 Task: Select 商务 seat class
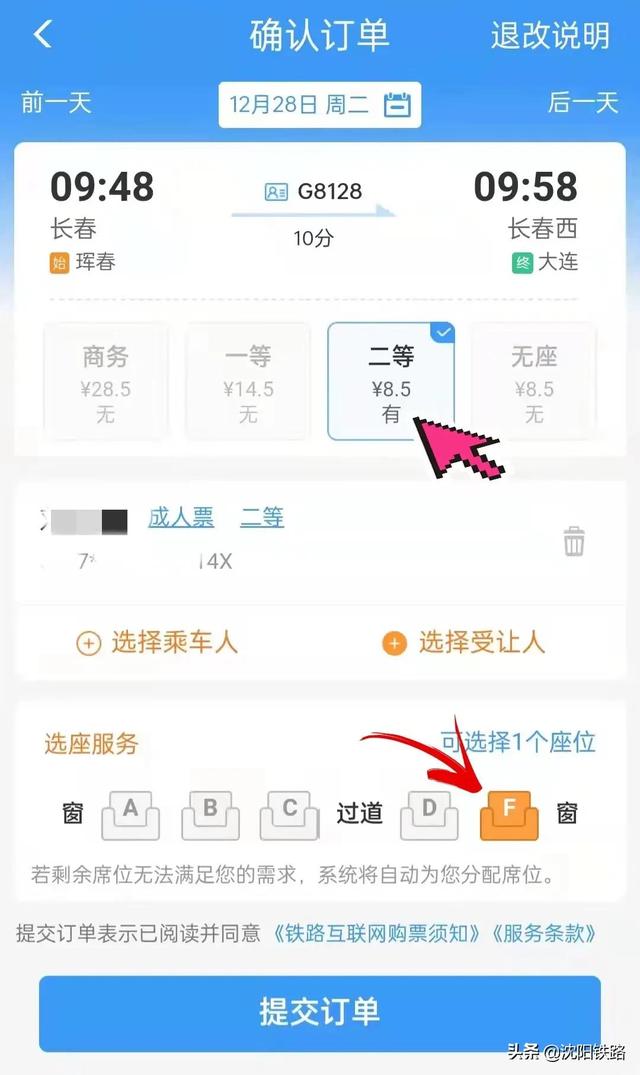(x=106, y=382)
